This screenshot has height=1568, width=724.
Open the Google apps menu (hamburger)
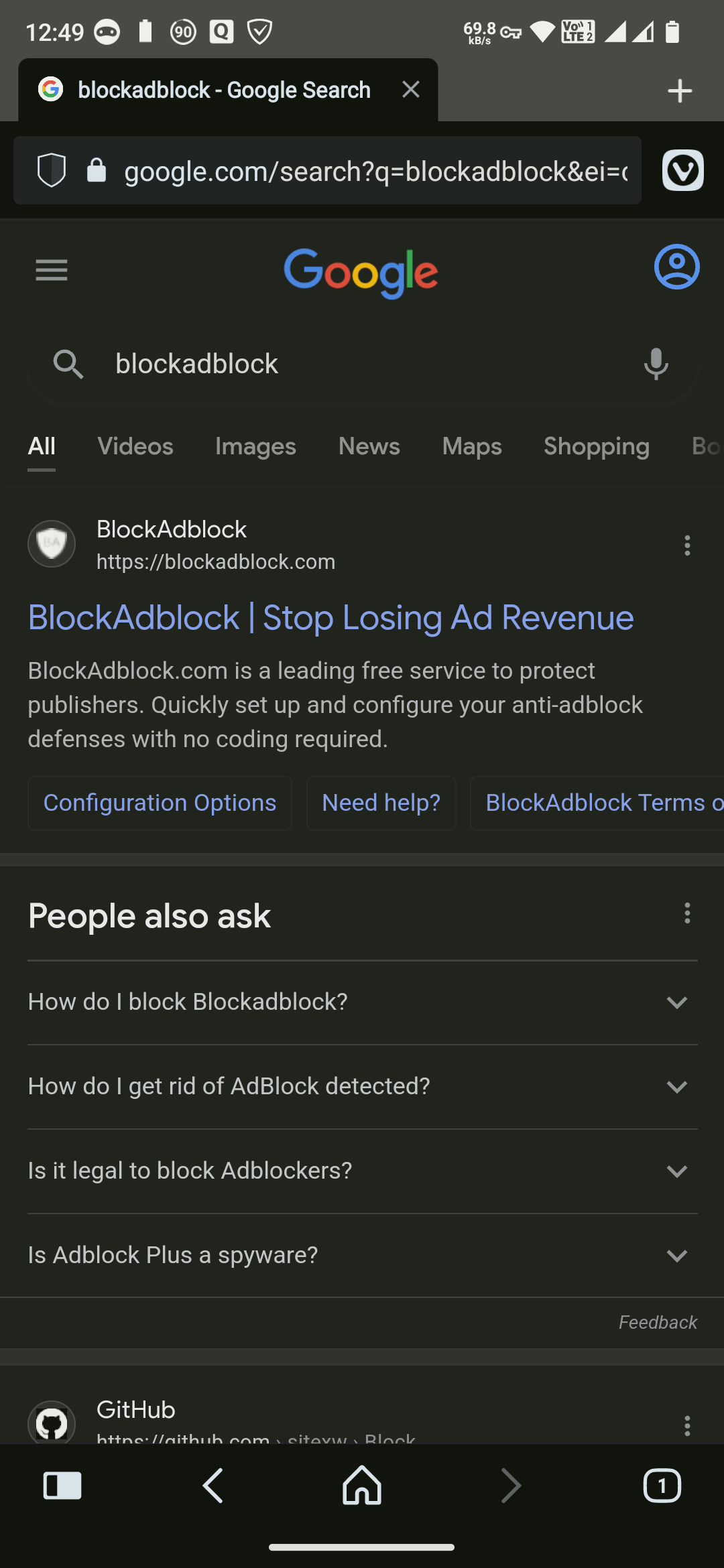click(x=51, y=269)
